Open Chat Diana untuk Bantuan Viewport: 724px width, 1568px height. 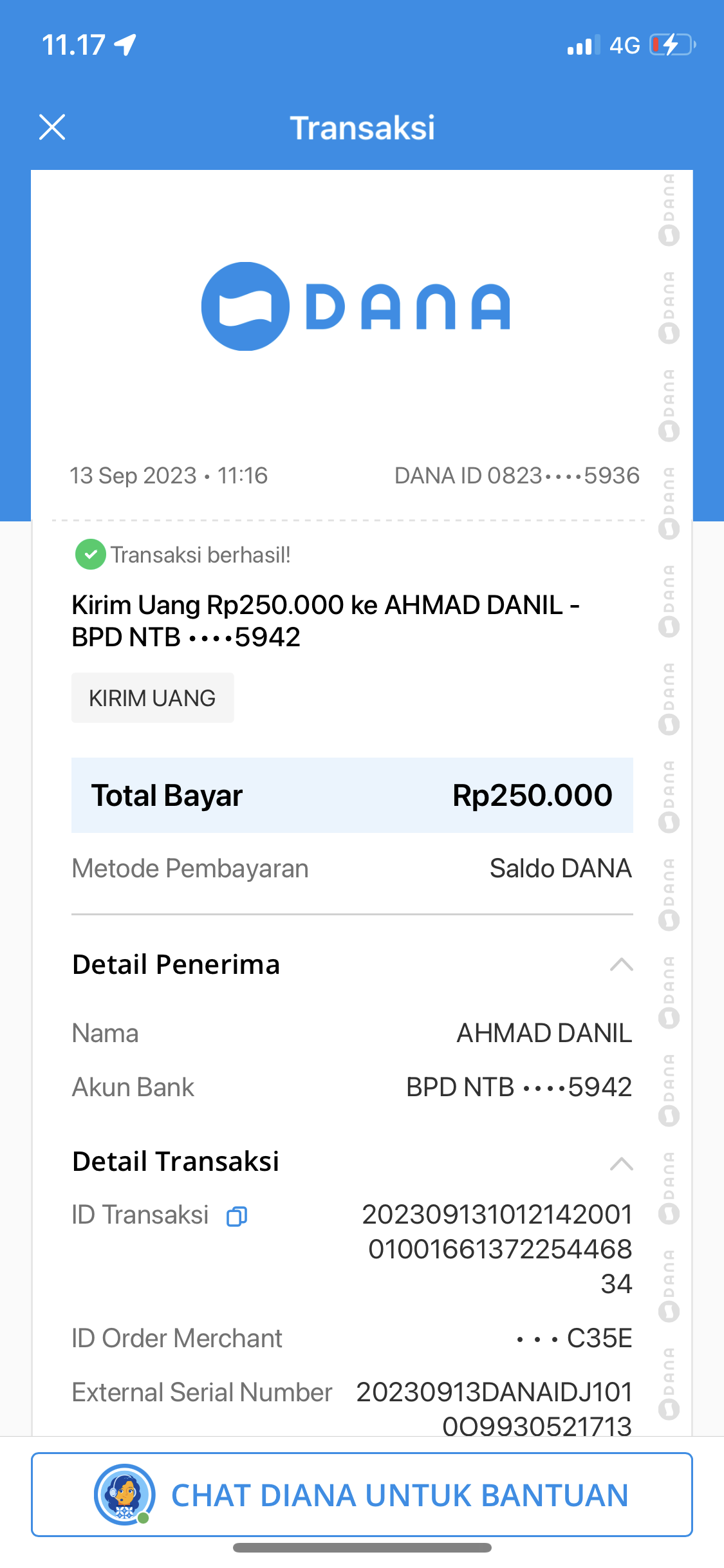362,1495
